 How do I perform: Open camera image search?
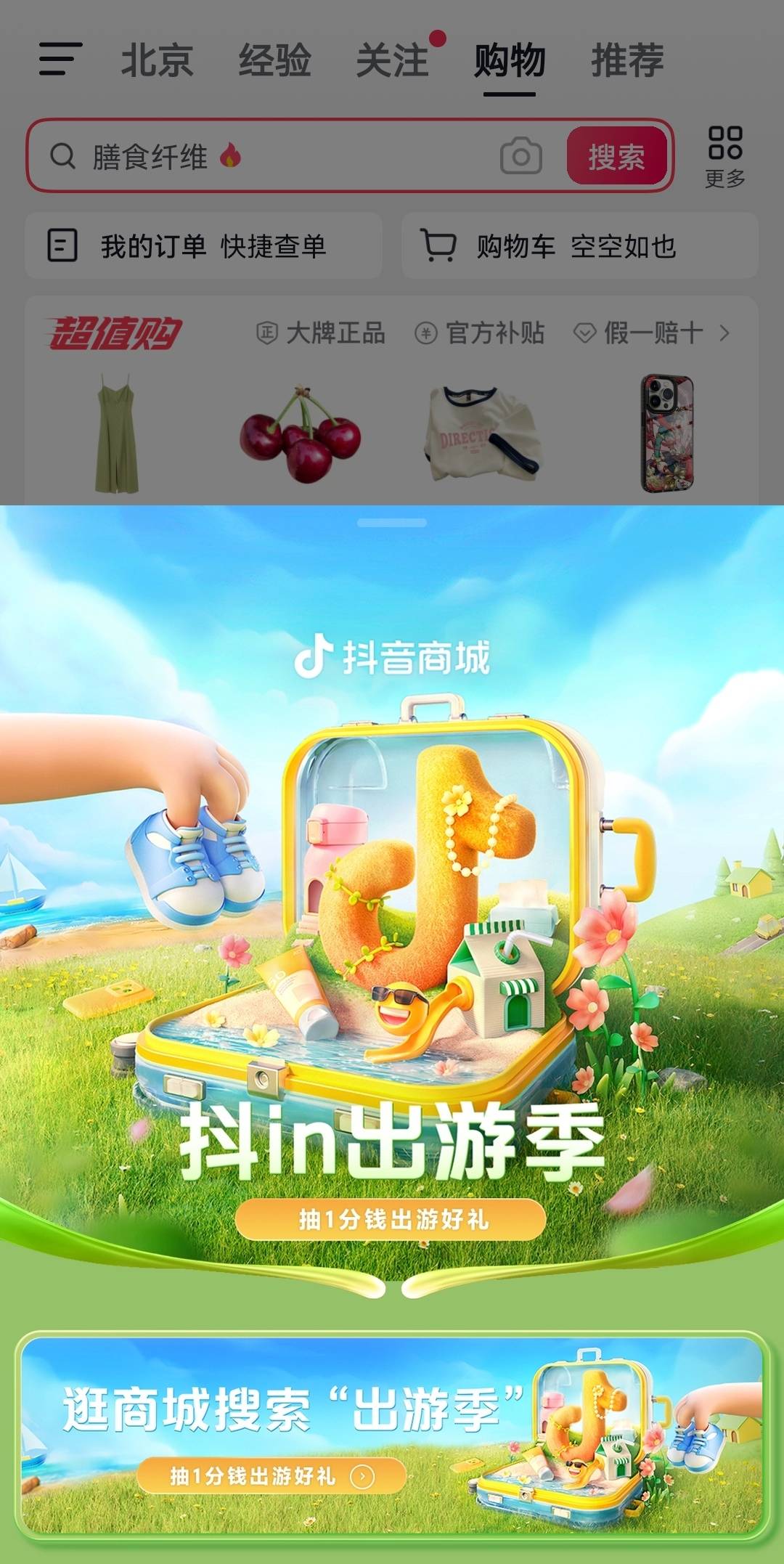tap(520, 156)
